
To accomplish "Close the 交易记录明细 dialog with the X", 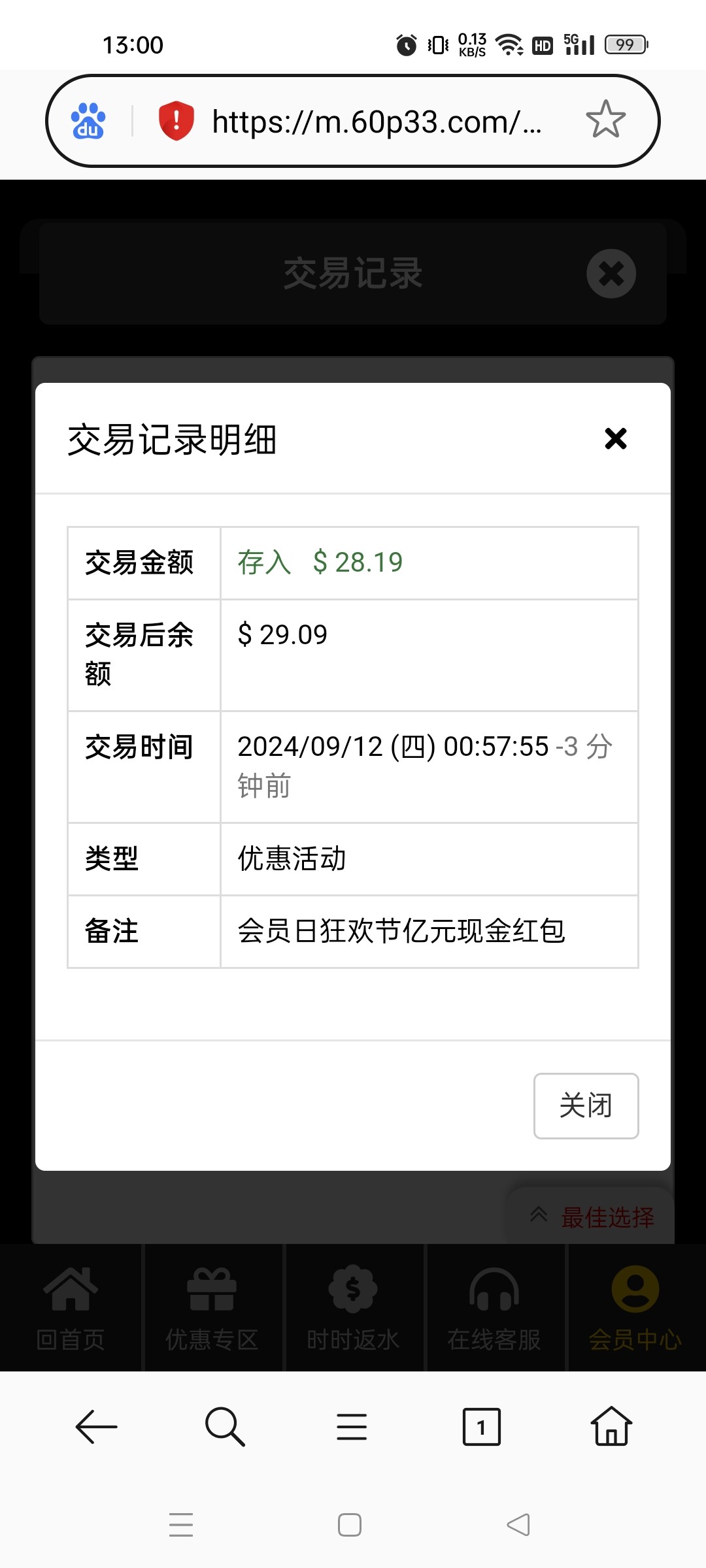I will click(x=615, y=438).
